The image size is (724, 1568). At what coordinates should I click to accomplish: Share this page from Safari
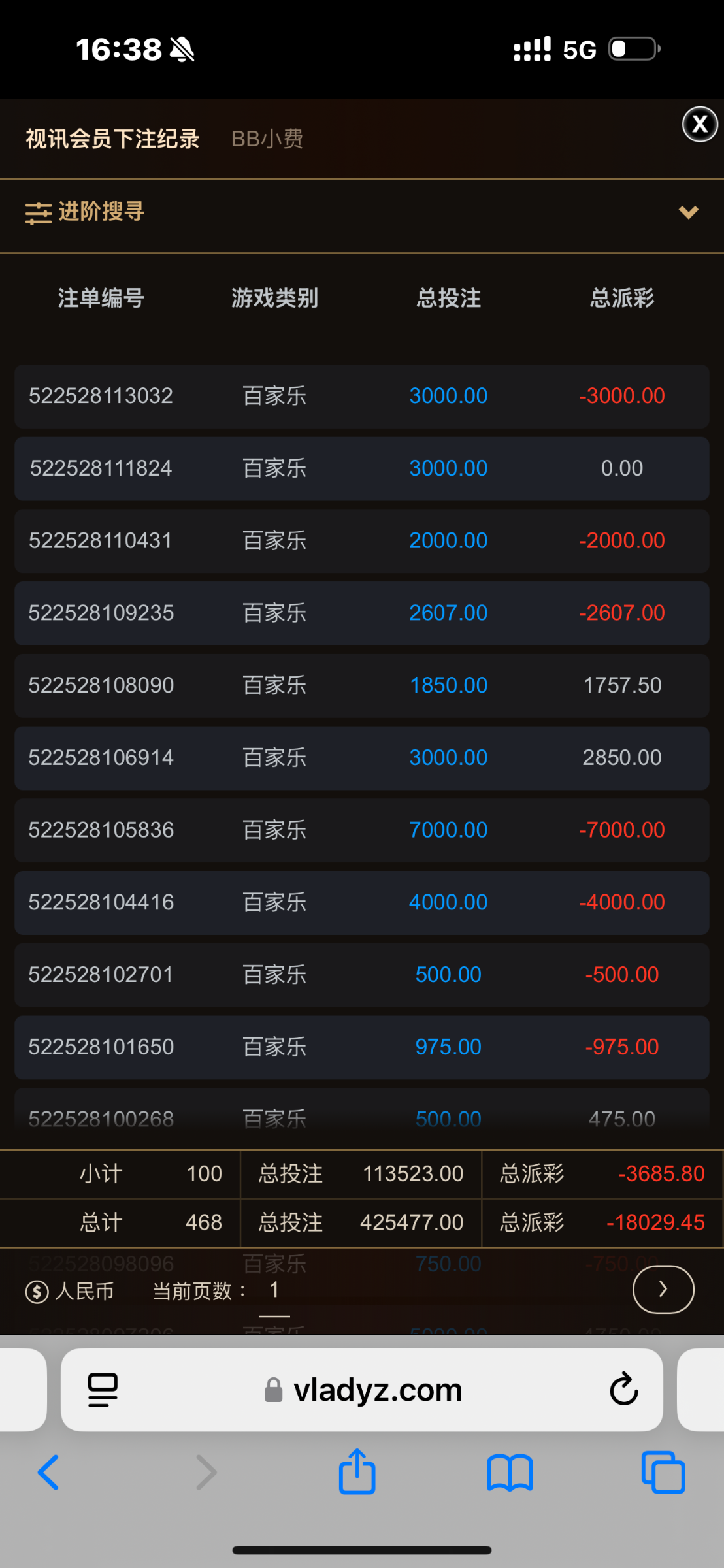pos(357,1473)
